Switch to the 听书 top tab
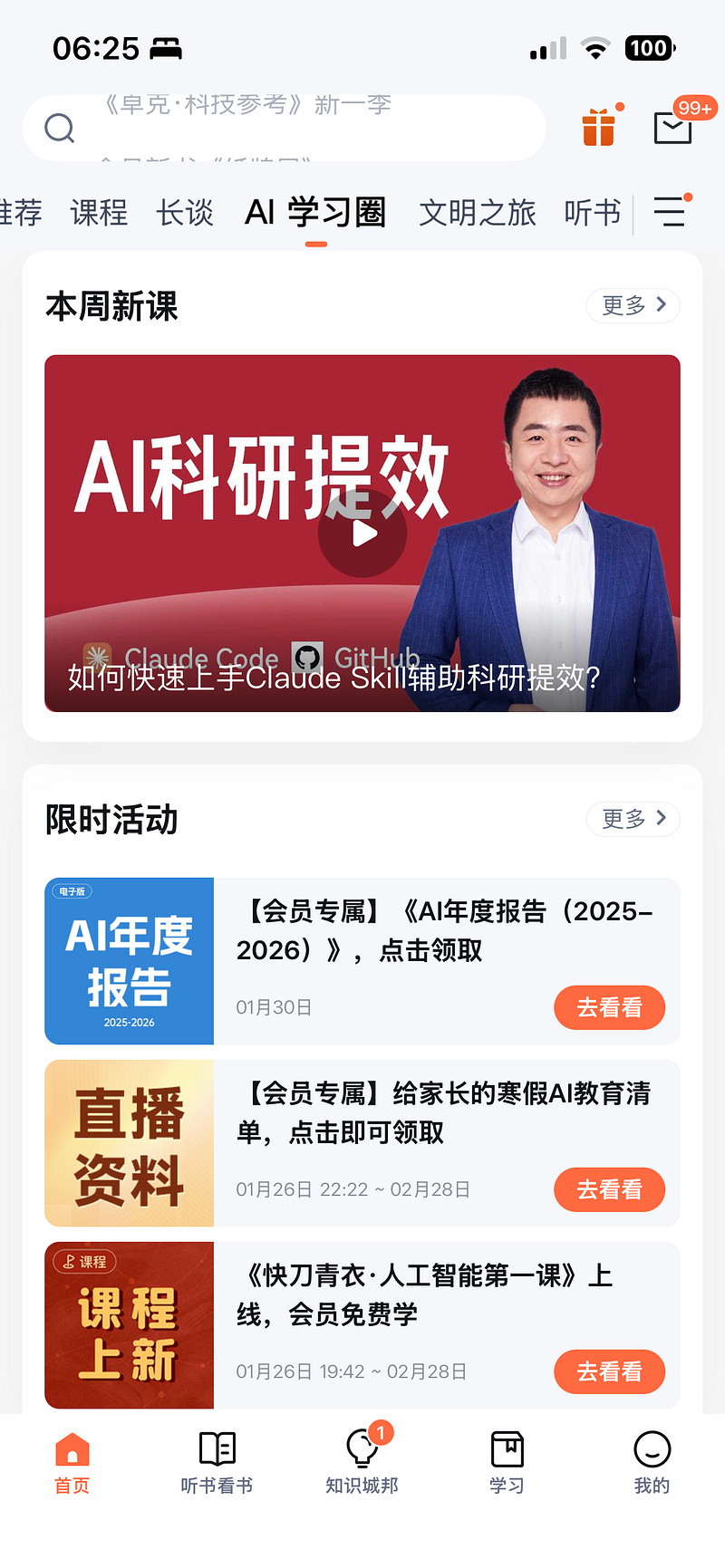 tap(592, 213)
